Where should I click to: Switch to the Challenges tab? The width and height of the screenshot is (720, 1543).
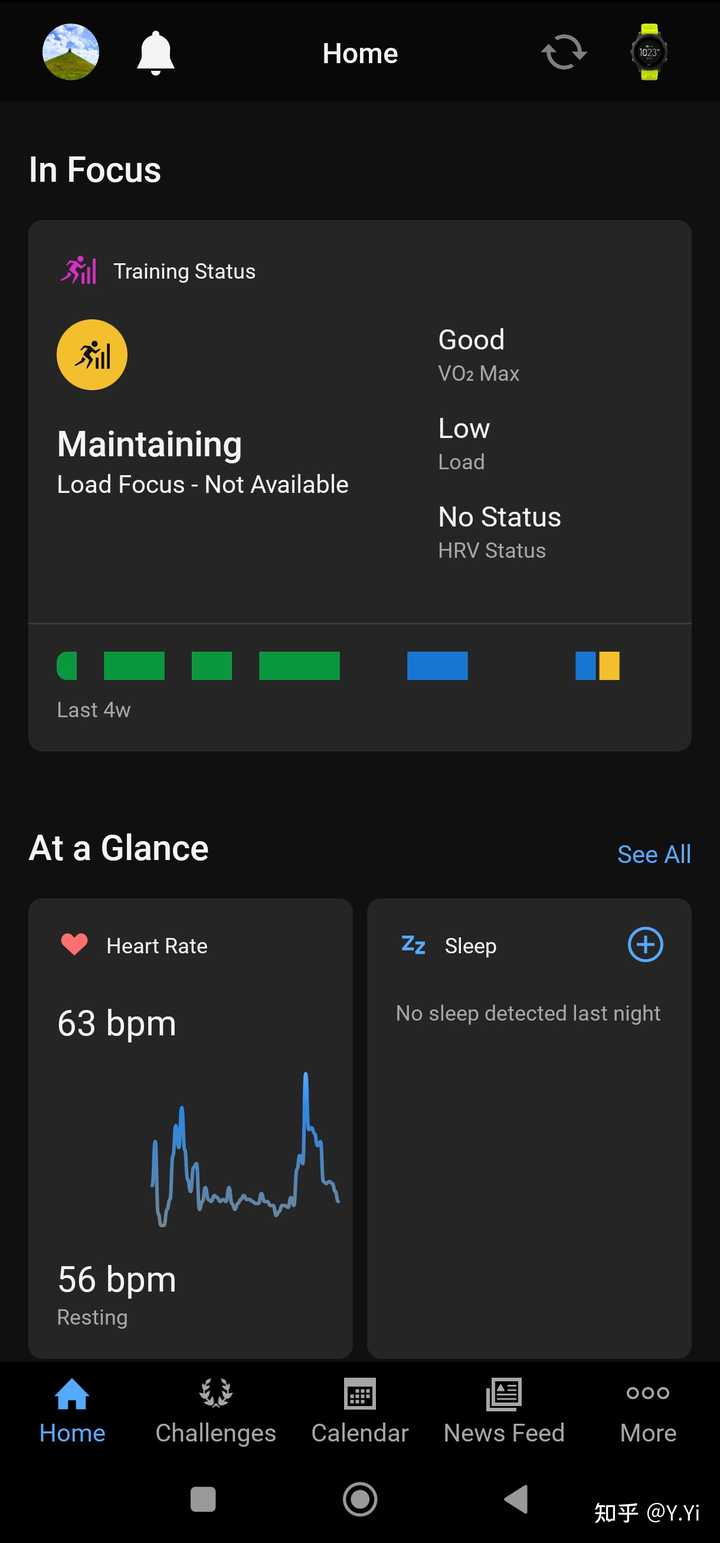[x=216, y=1412]
